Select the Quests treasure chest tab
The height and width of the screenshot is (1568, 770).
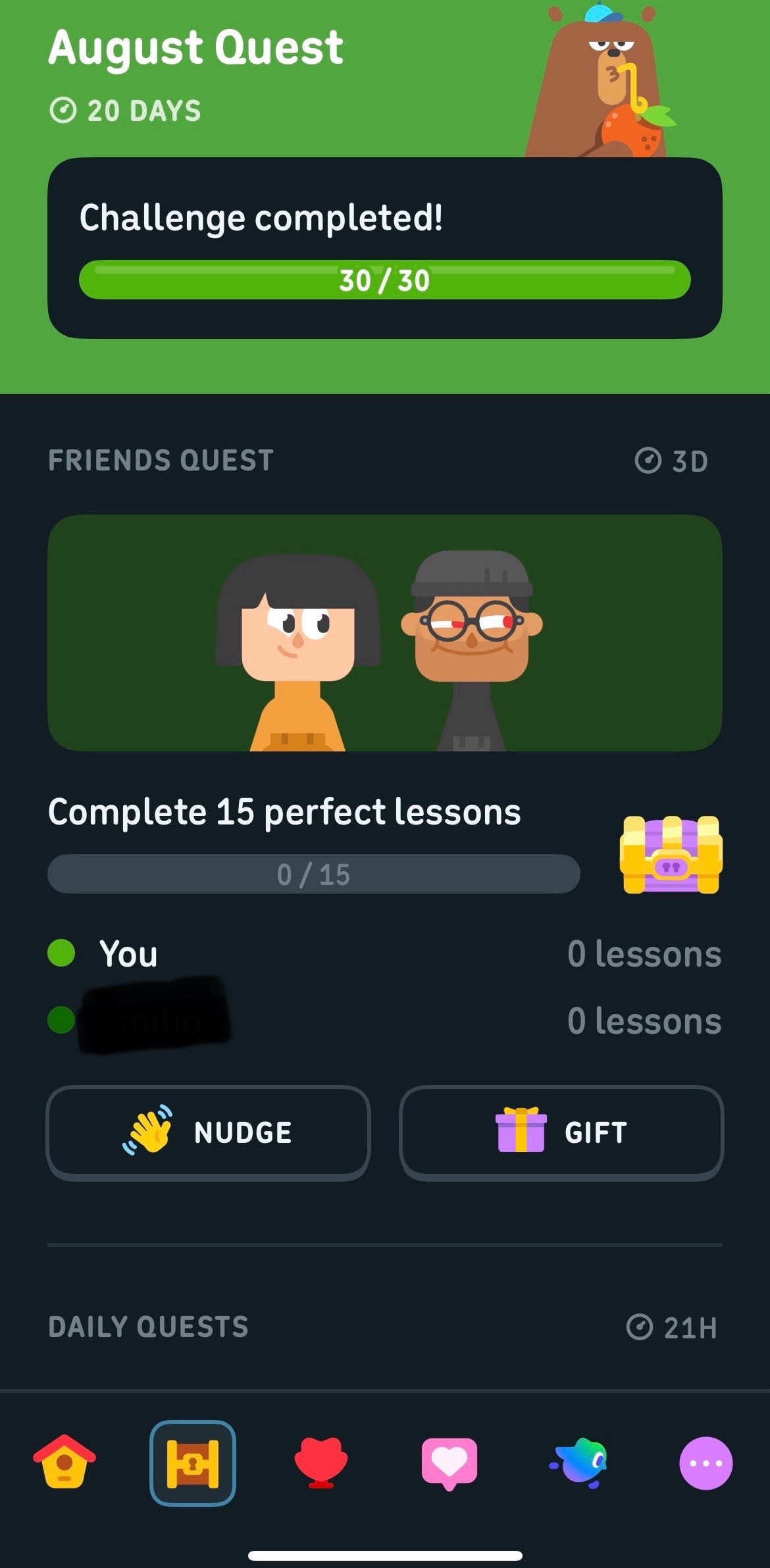(x=193, y=1463)
